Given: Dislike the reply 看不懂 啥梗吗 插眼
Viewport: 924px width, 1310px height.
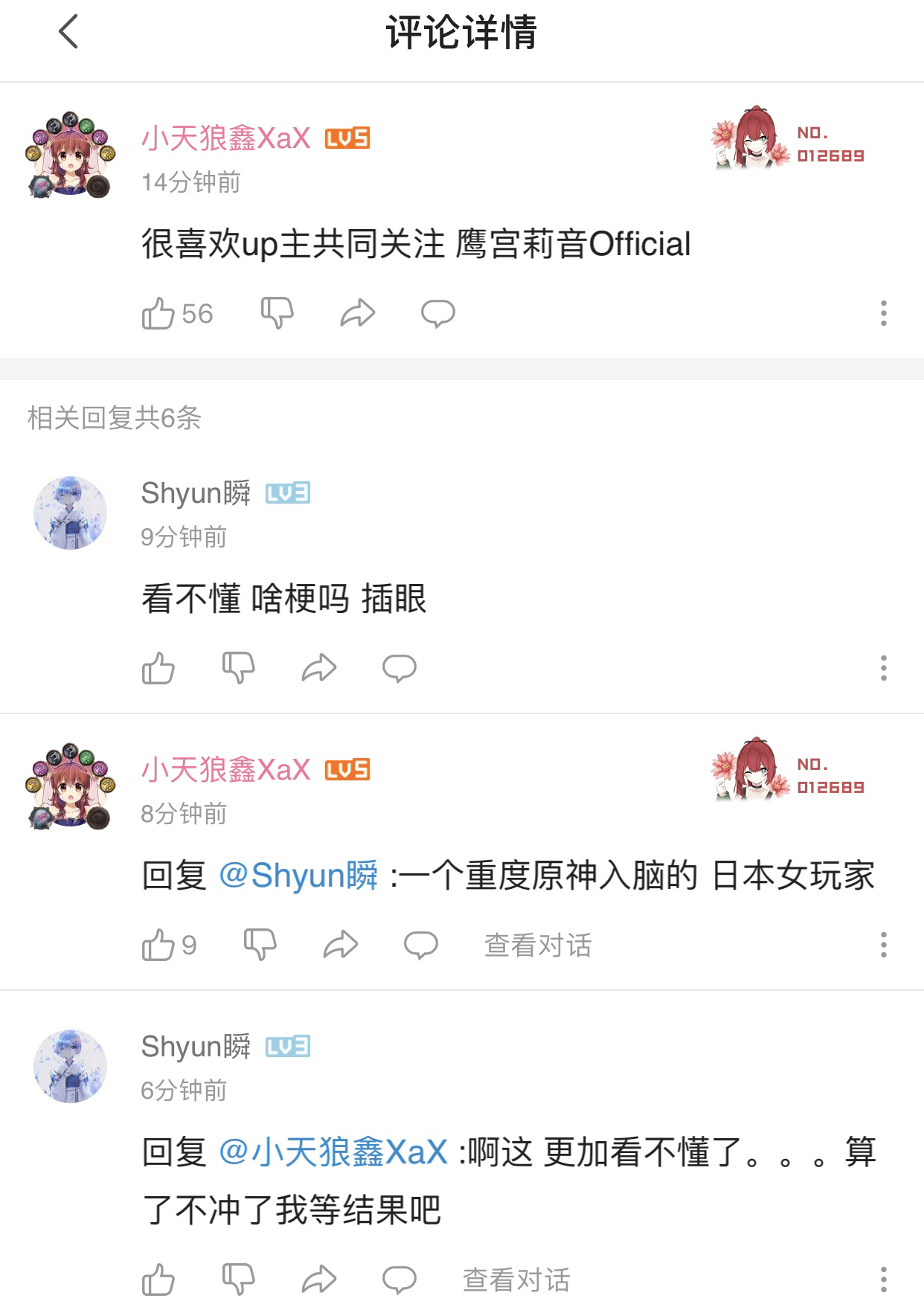Looking at the screenshot, I should pos(238,668).
